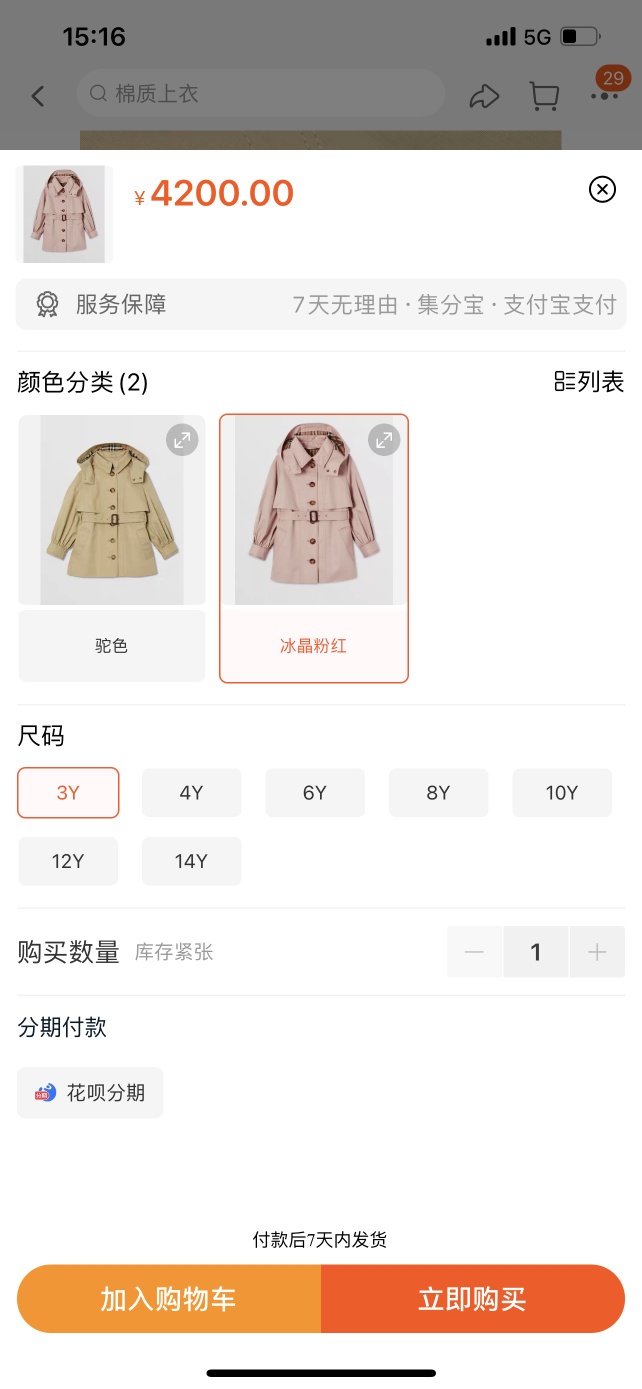Enlarge the 冰晶粉红 coat image
This screenshot has height=1389, width=642.
pyautogui.click(x=384, y=439)
